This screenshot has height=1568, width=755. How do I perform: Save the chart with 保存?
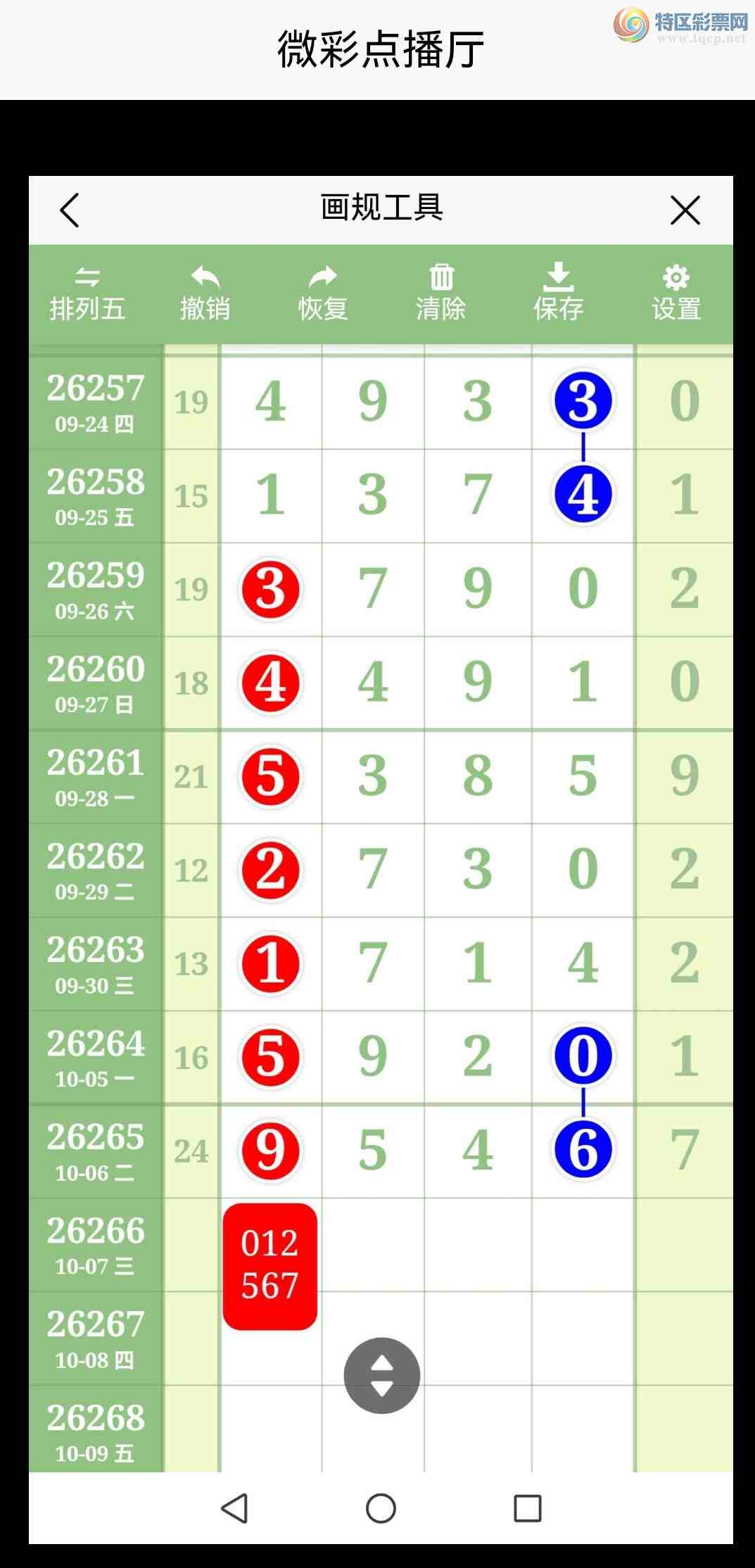(x=559, y=293)
